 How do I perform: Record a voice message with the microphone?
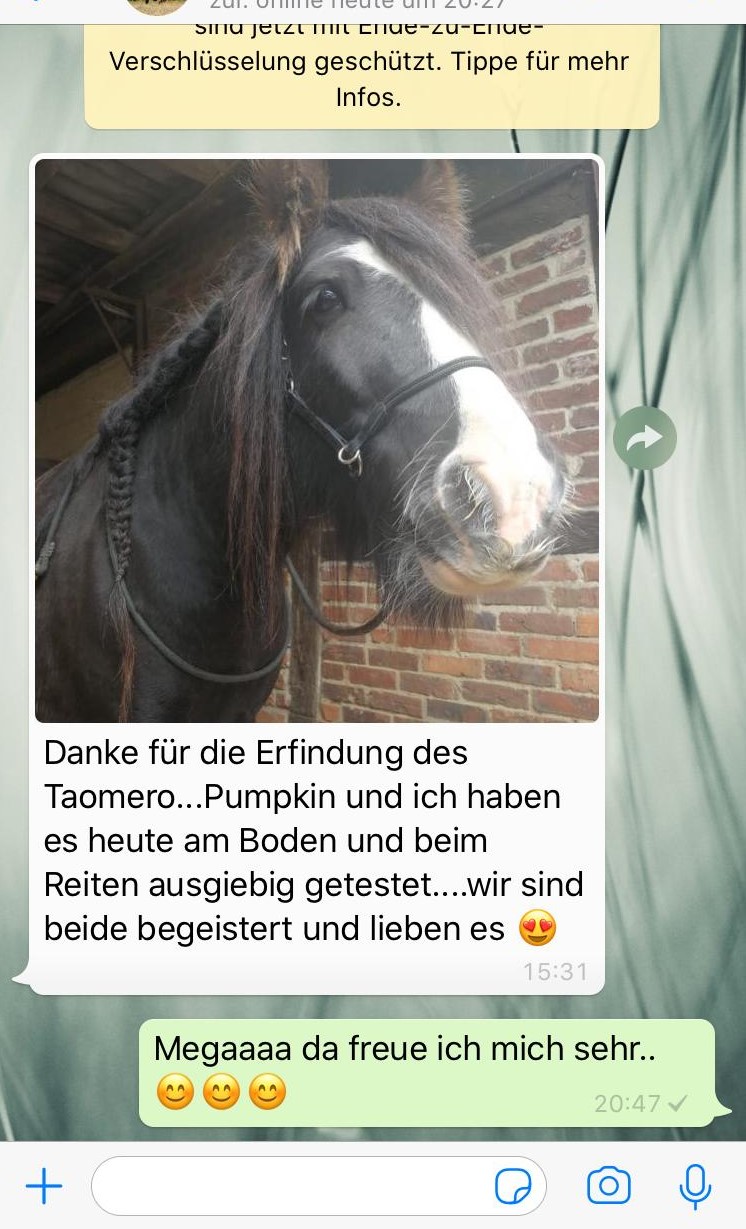694,1187
